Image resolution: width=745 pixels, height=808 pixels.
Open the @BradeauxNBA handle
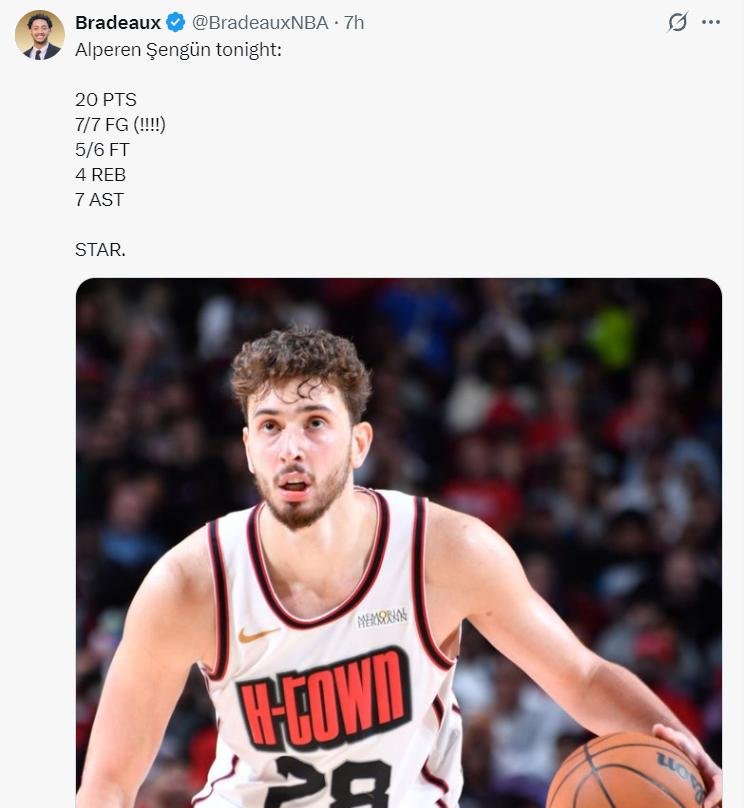tap(260, 22)
